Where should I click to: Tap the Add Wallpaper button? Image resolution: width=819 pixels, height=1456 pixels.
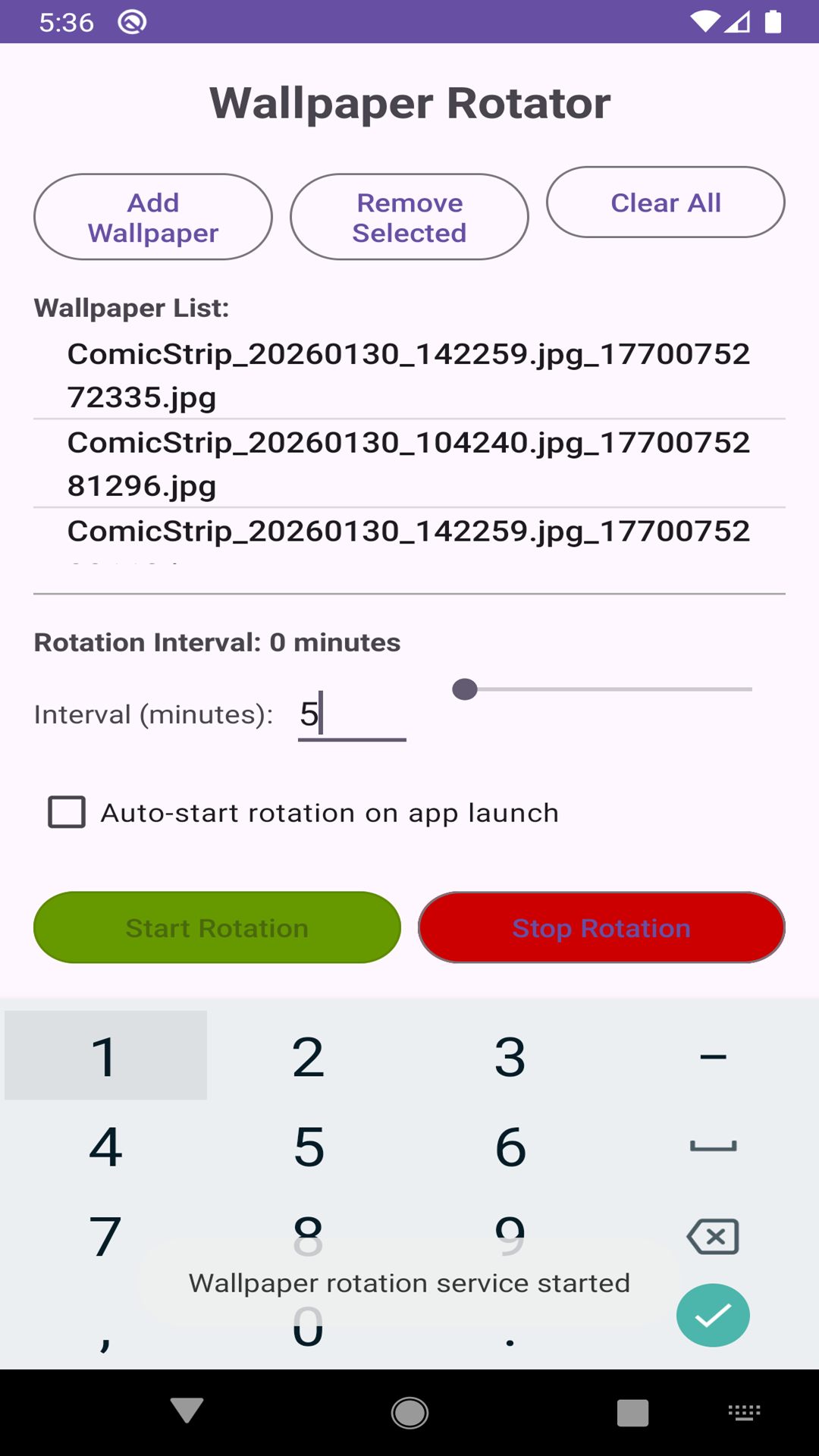pyautogui.click(x=153, y=218)
